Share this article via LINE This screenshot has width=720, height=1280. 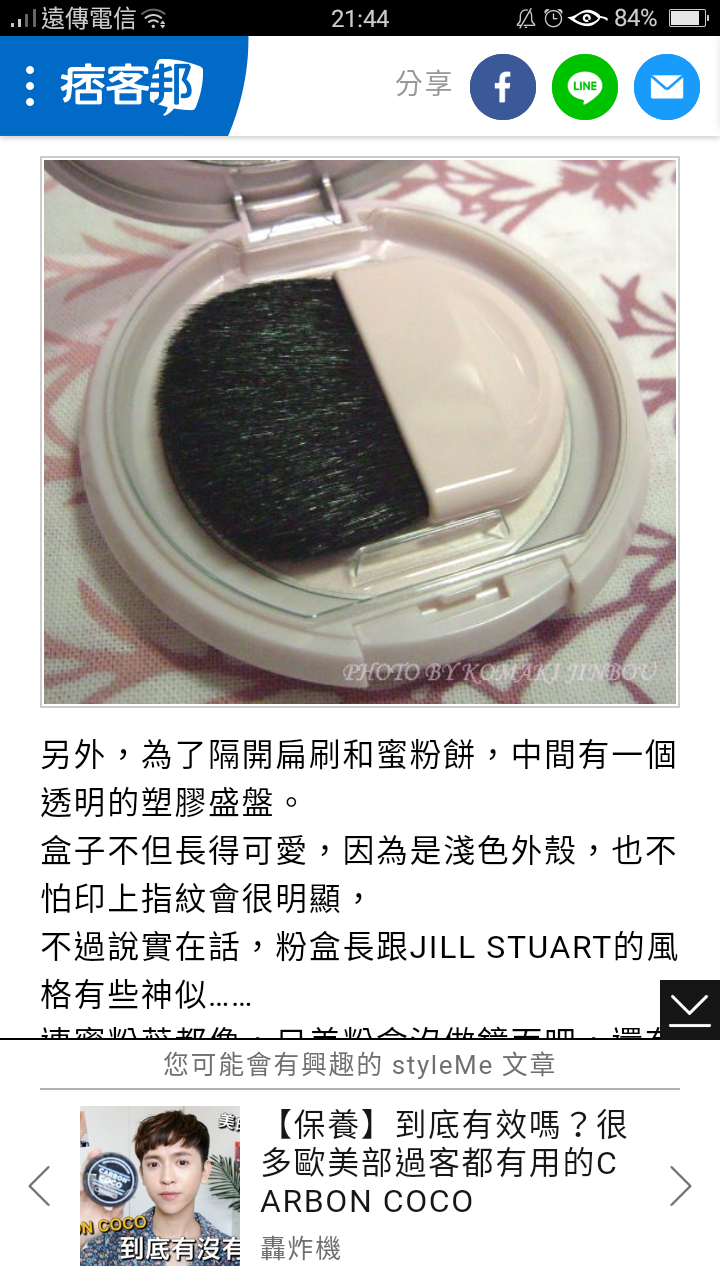pyautogui.click(x=585, y=87)
